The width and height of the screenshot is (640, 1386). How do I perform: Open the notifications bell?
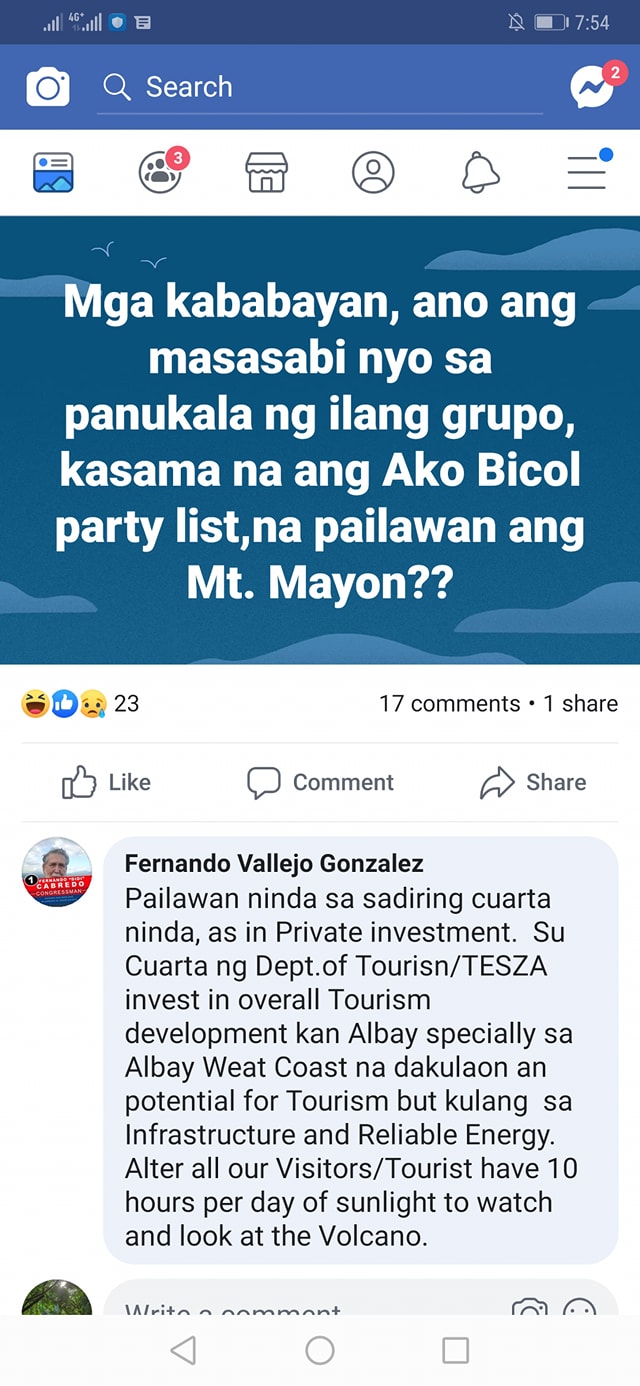(x=480, y=172)
